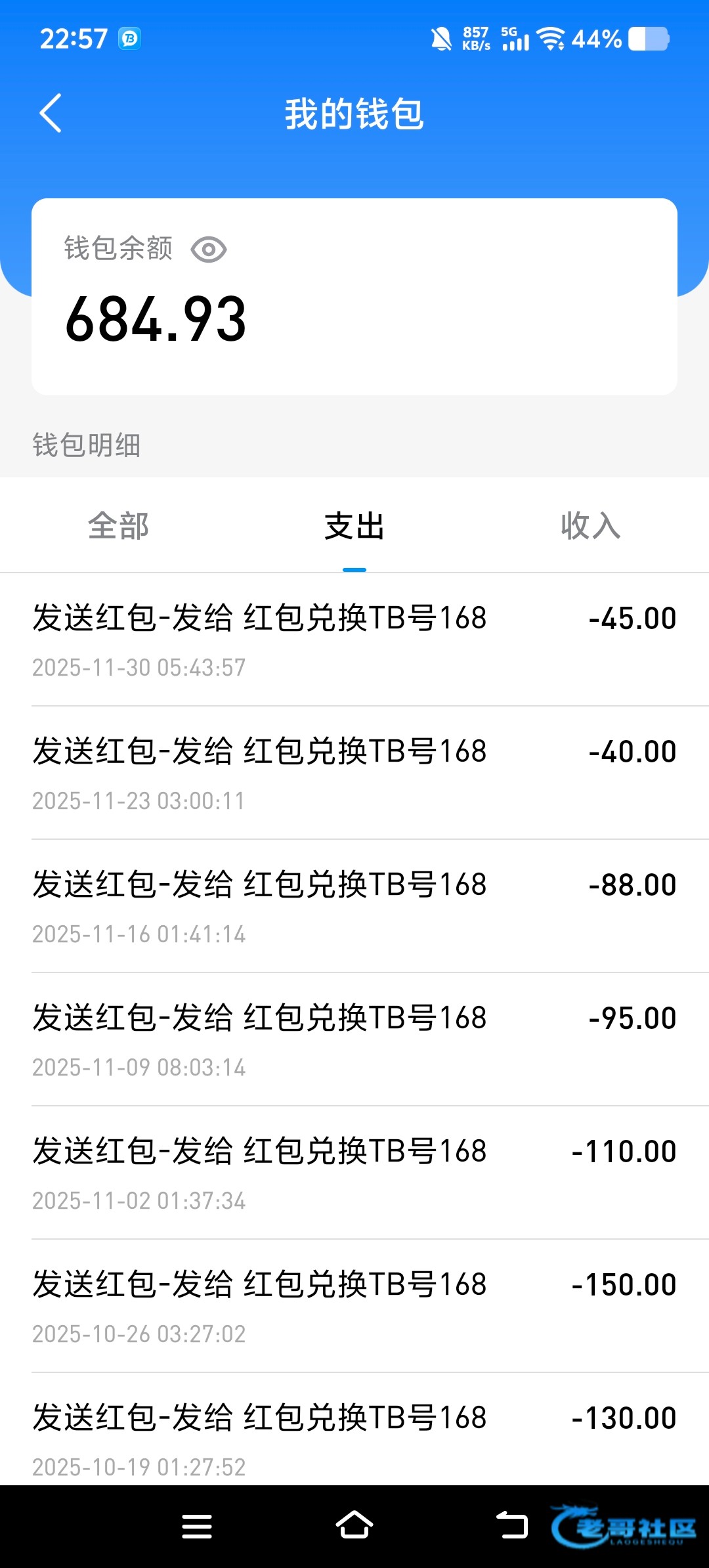View the -88.00 red packet entry
Screen dimensions: 709x1568
[x=354, y=907]
